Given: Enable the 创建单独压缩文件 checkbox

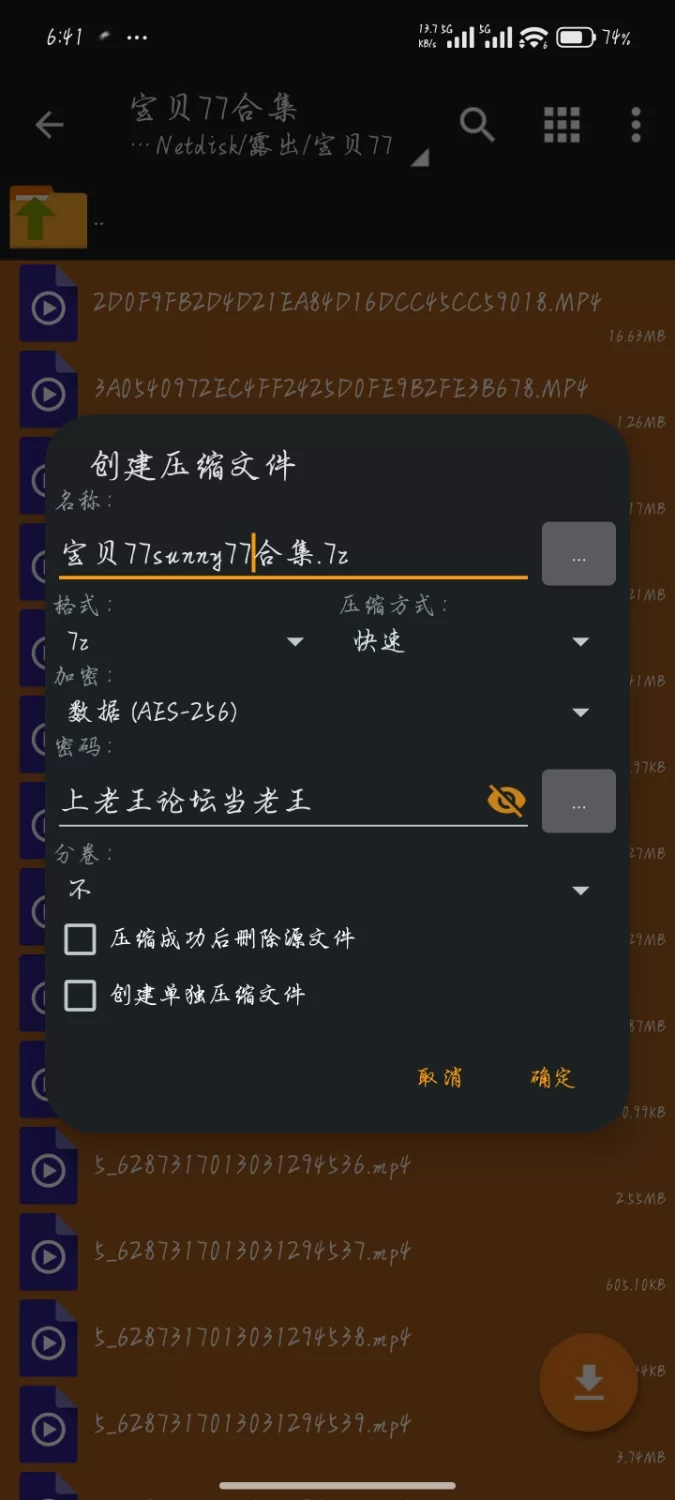Looking at the screenshot, I should [x=80, y=995].
